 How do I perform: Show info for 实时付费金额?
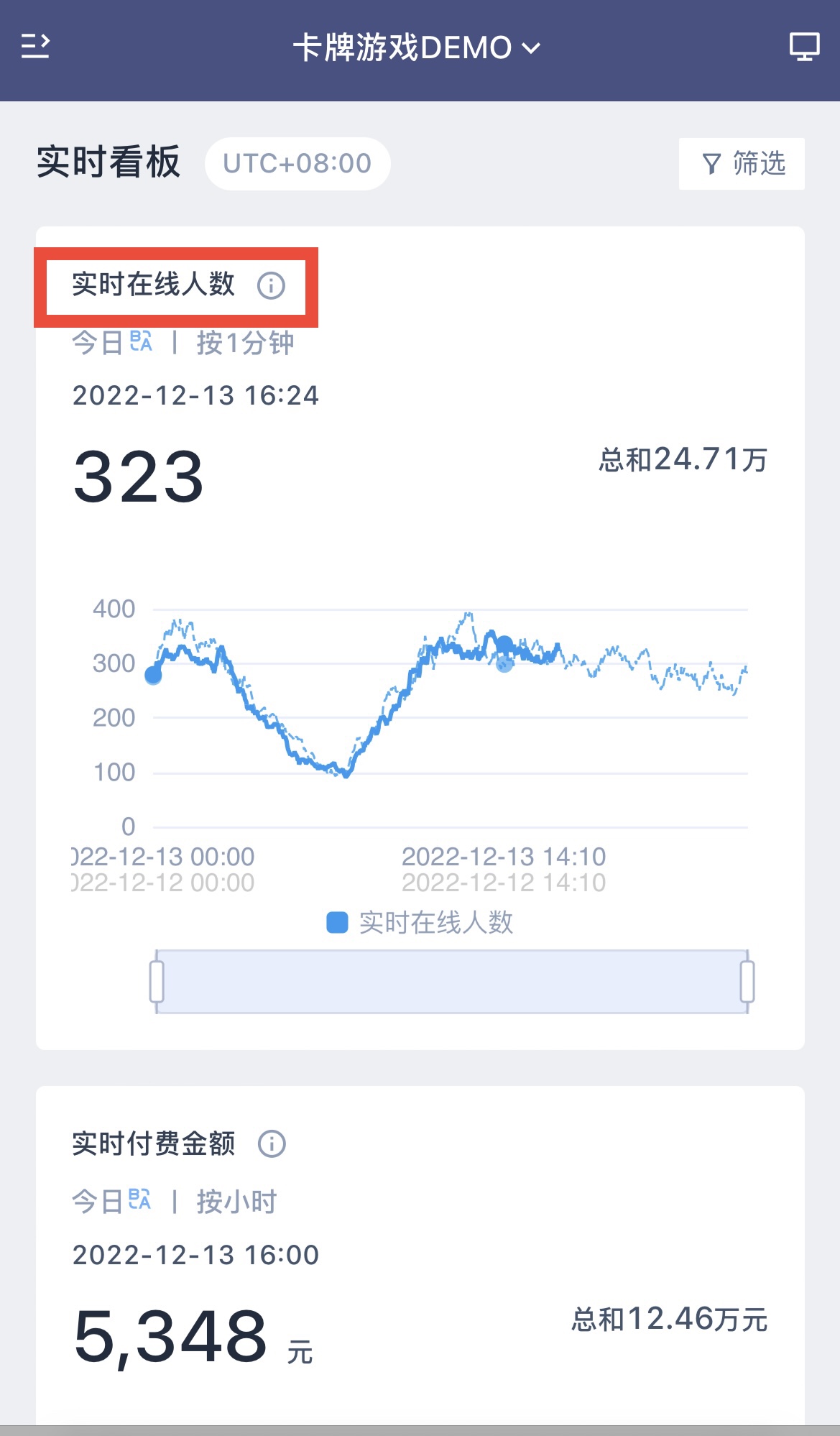[x=272, y=1143]
